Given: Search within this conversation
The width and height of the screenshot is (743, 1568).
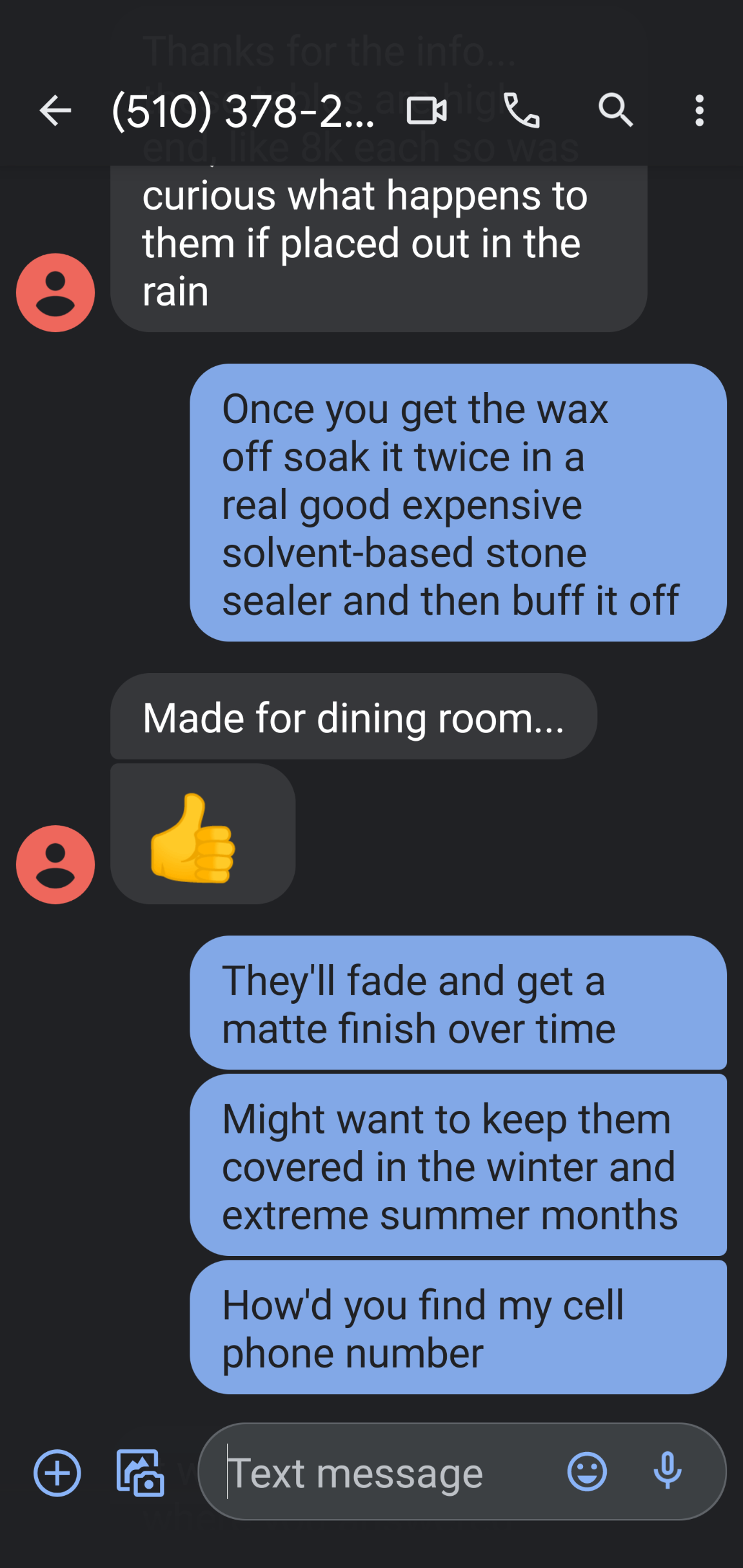Looking at the screenshot, I should point(615,111).
